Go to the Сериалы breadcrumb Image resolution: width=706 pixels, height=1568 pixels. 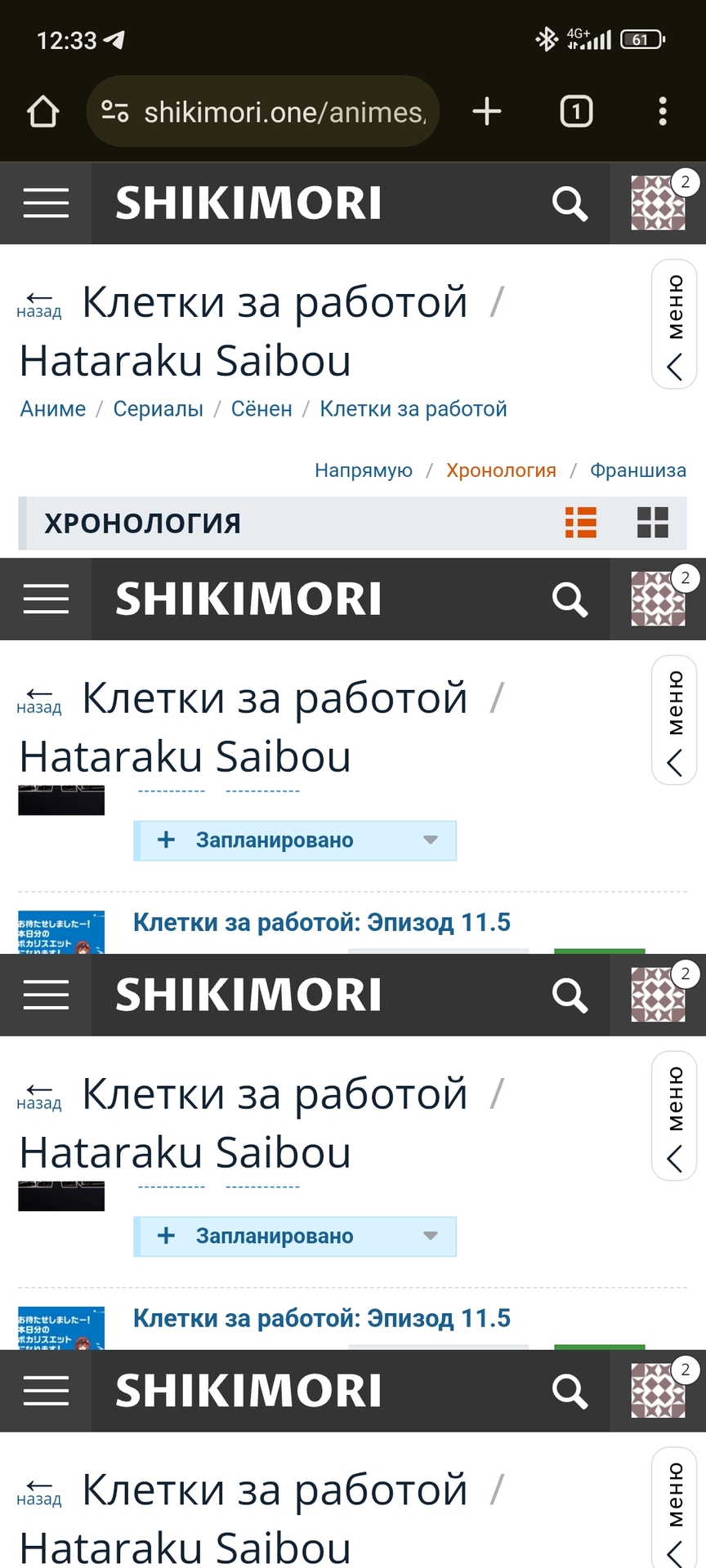point(159,409)
